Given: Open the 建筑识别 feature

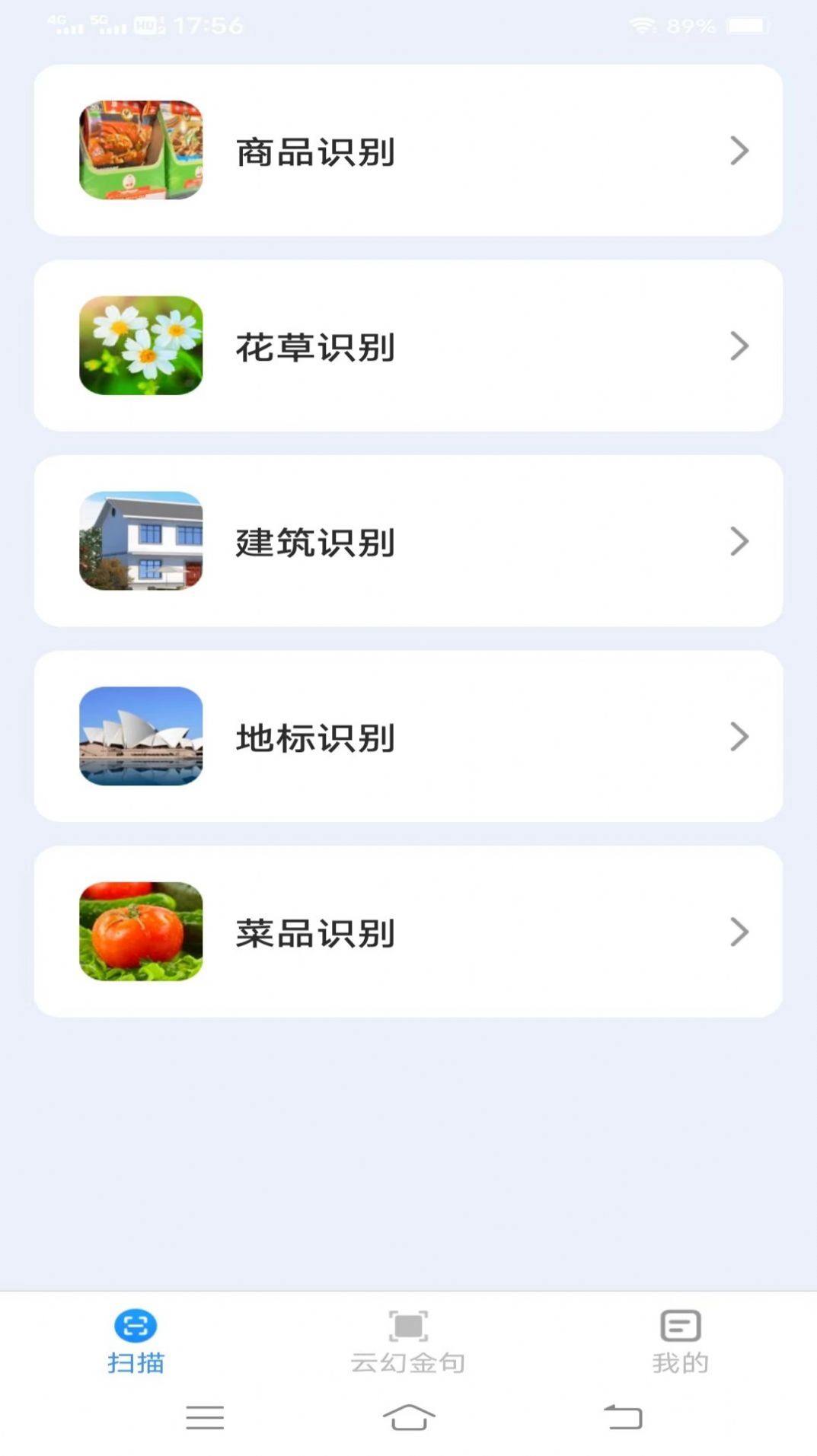Looking at the screenshot, I should pyautogui.click(x=409, y=542).
